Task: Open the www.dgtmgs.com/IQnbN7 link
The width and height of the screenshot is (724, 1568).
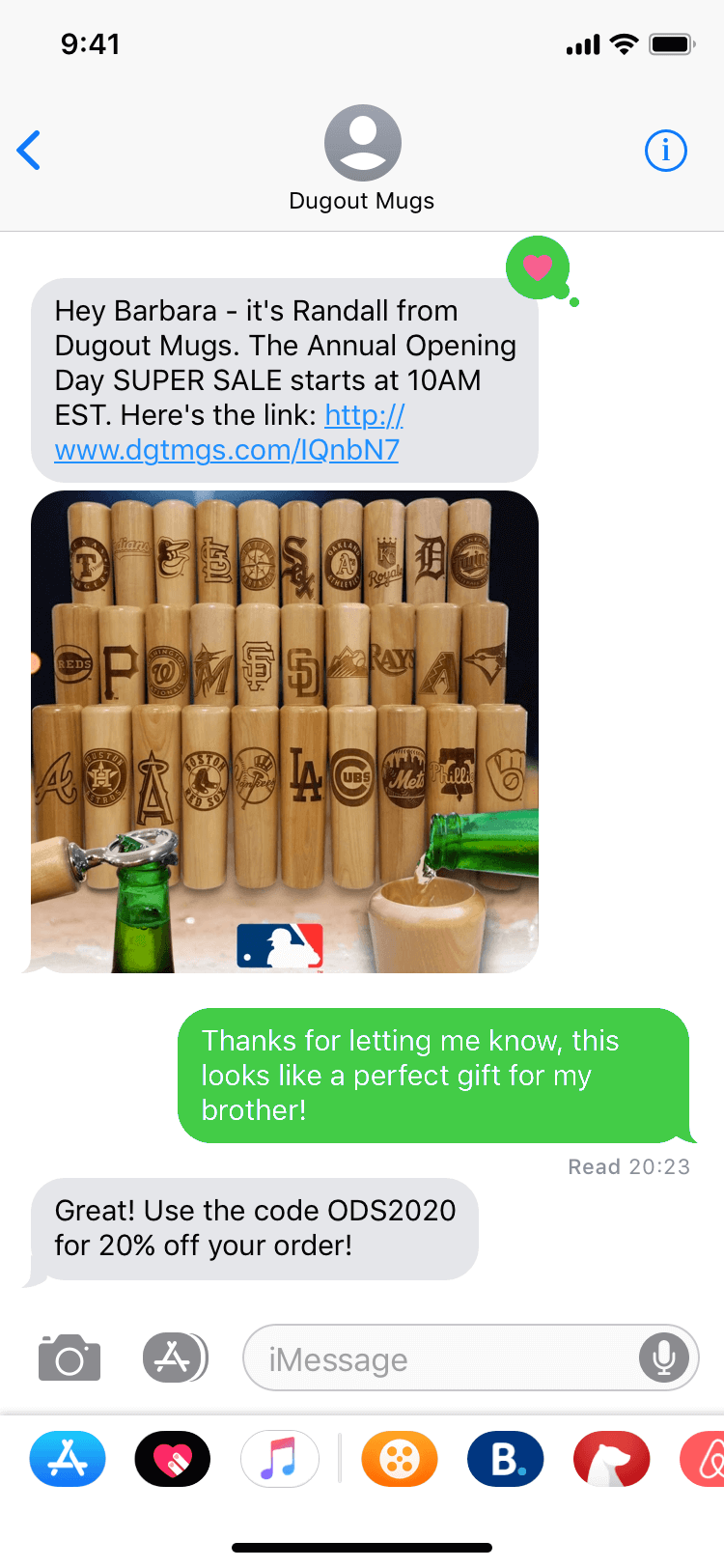Action: click(230, 433)
